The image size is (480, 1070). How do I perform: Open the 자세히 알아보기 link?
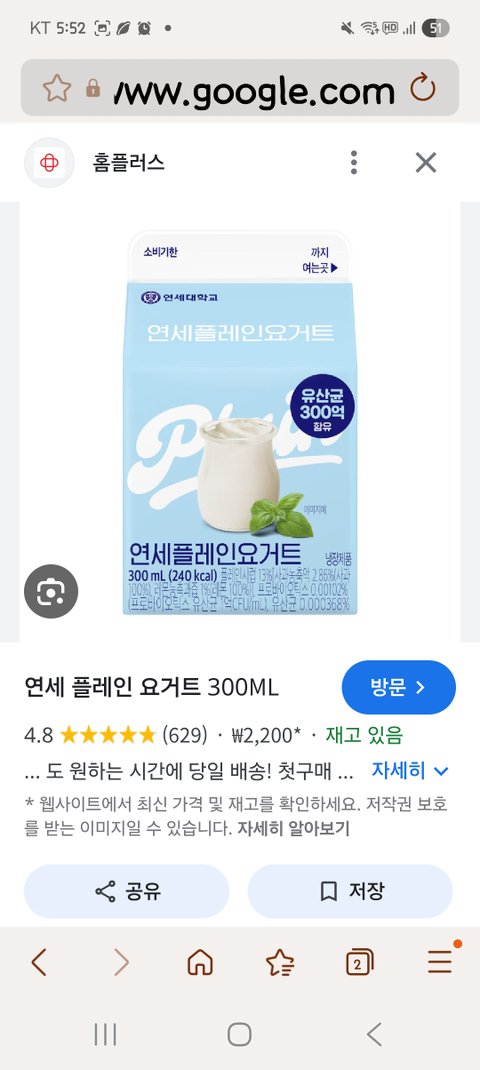[294, 828]
